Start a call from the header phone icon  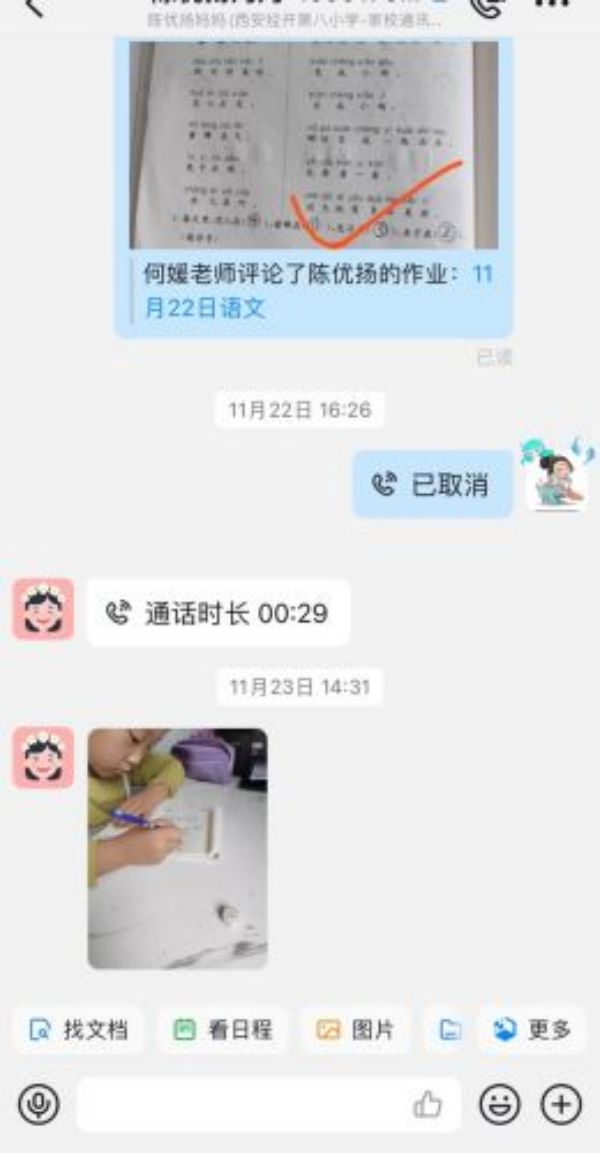[x=487, y=8]
